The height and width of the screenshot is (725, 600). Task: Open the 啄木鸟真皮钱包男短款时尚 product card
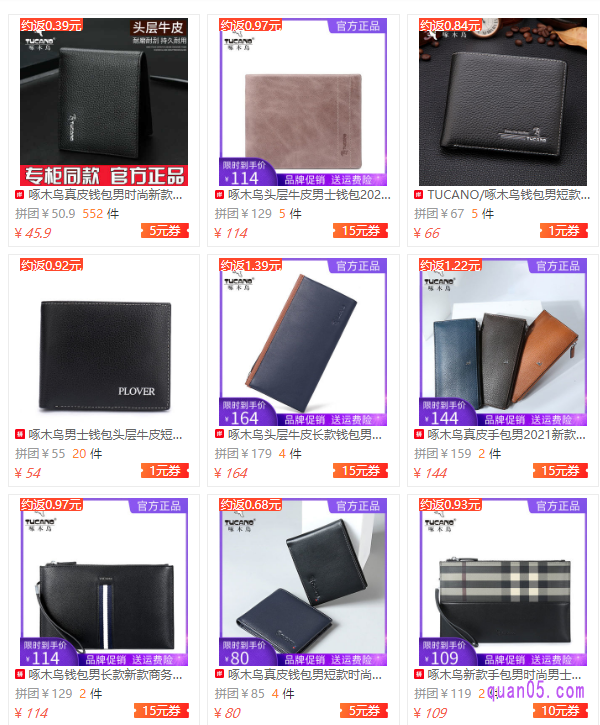pos(300,580)
